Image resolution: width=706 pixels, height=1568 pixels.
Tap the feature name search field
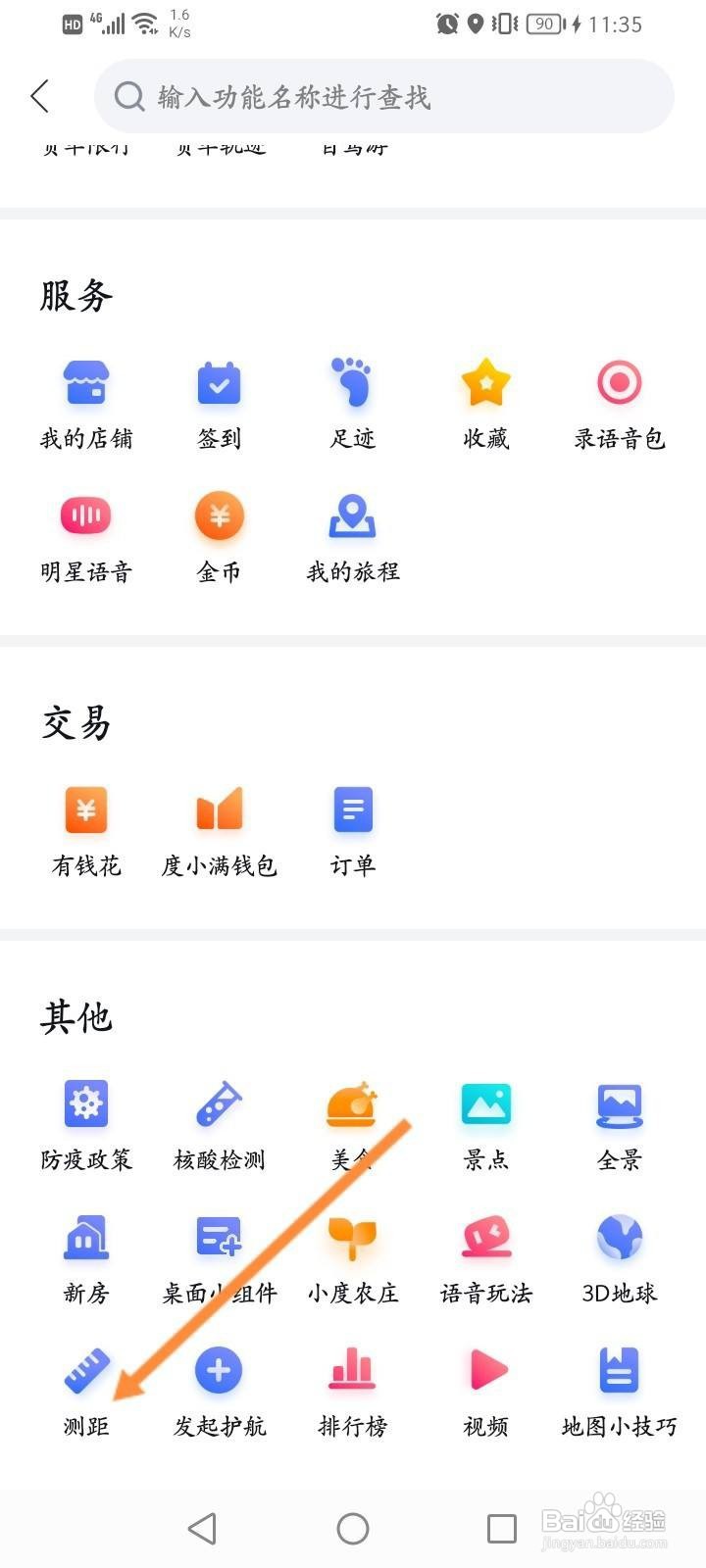pyautogui.click(x=384, y=96)
